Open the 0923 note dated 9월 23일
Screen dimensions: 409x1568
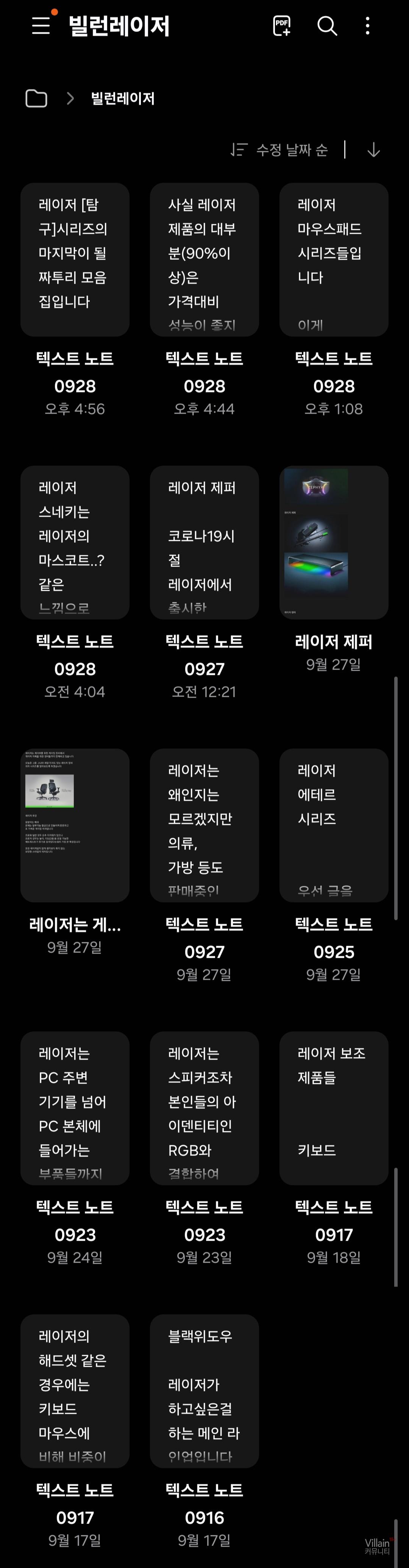[x=204, y=1108]
